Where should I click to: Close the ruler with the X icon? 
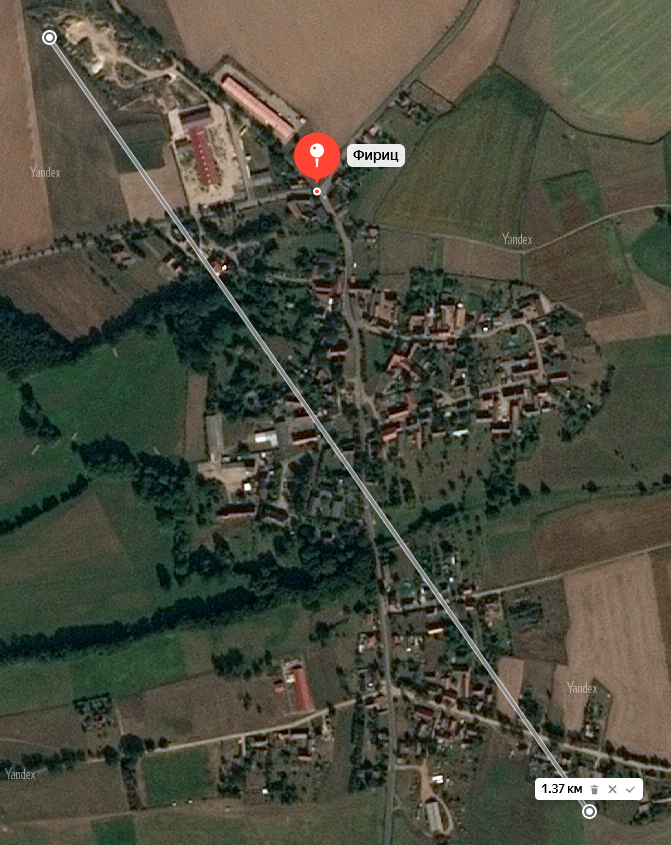612,789
